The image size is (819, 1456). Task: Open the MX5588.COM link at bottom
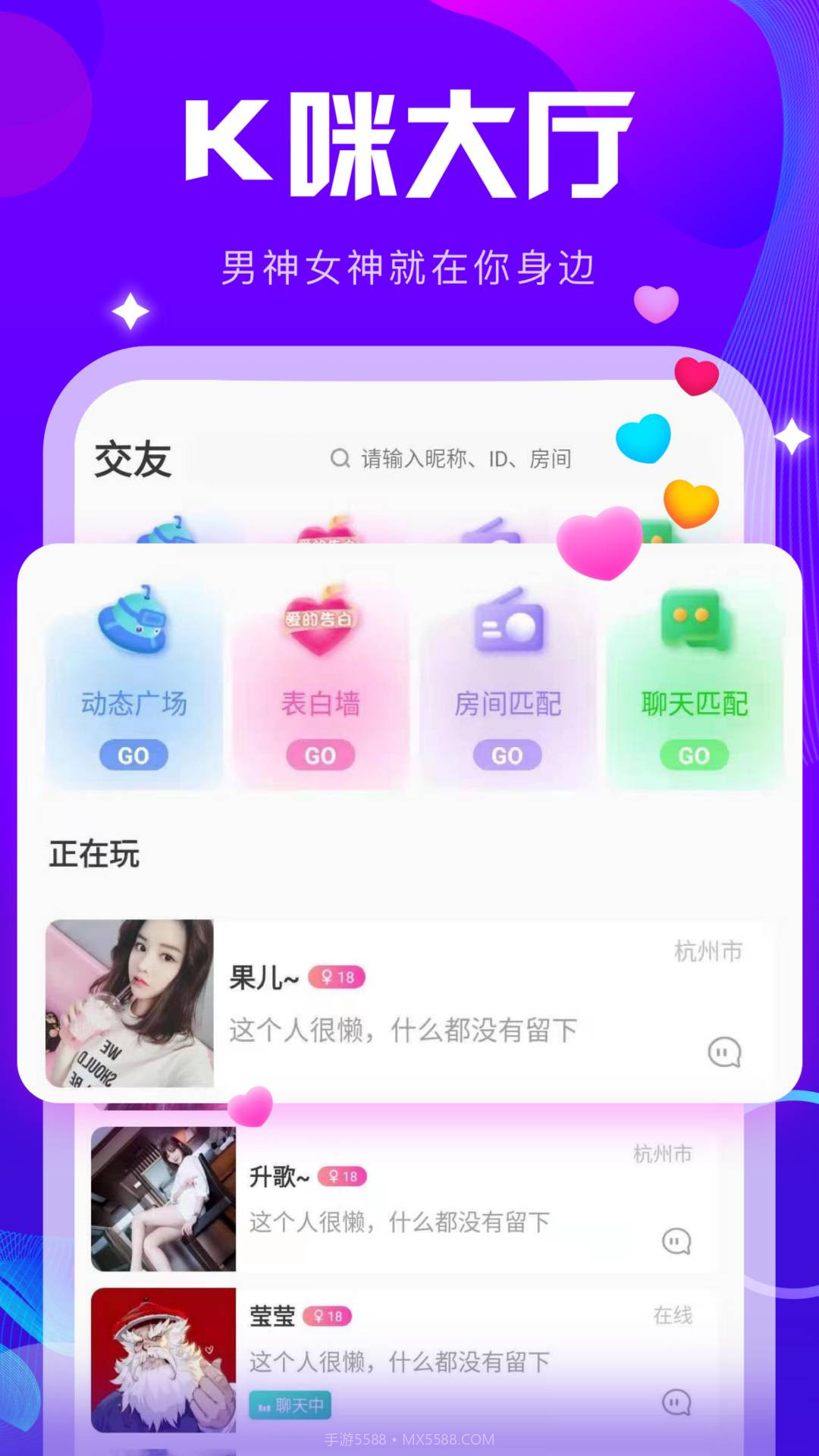coord(448,1440)
